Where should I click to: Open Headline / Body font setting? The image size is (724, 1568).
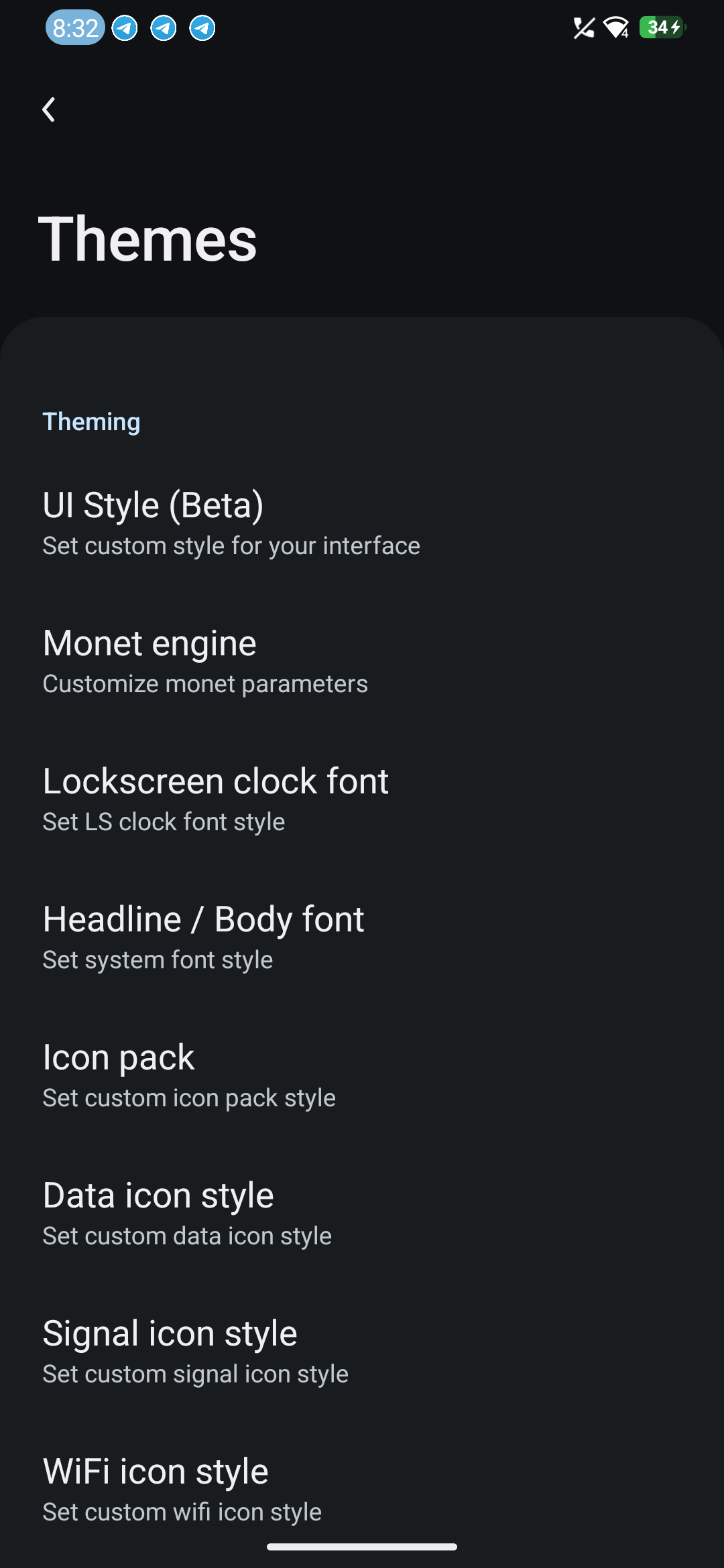(204, 937)
